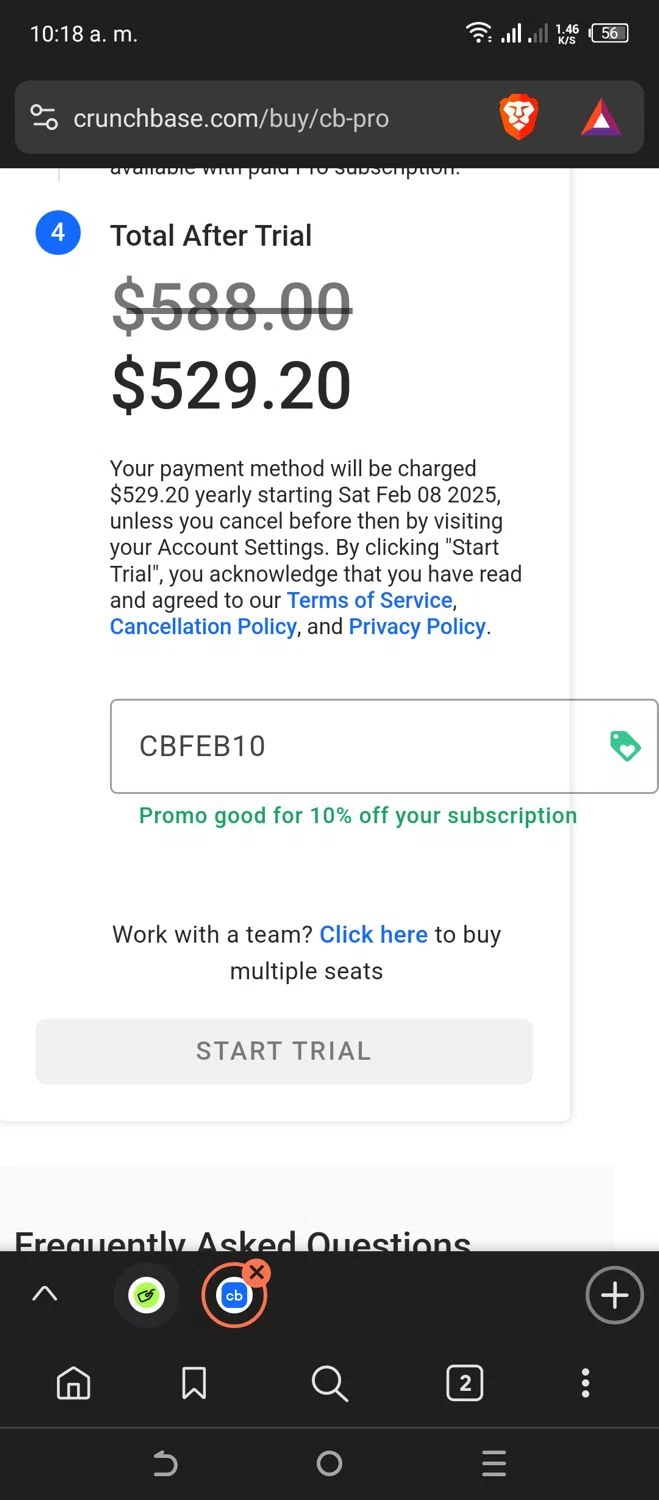Hit the START TRIAL button
Screen dimensions: 659x1500
point(284,1051)
